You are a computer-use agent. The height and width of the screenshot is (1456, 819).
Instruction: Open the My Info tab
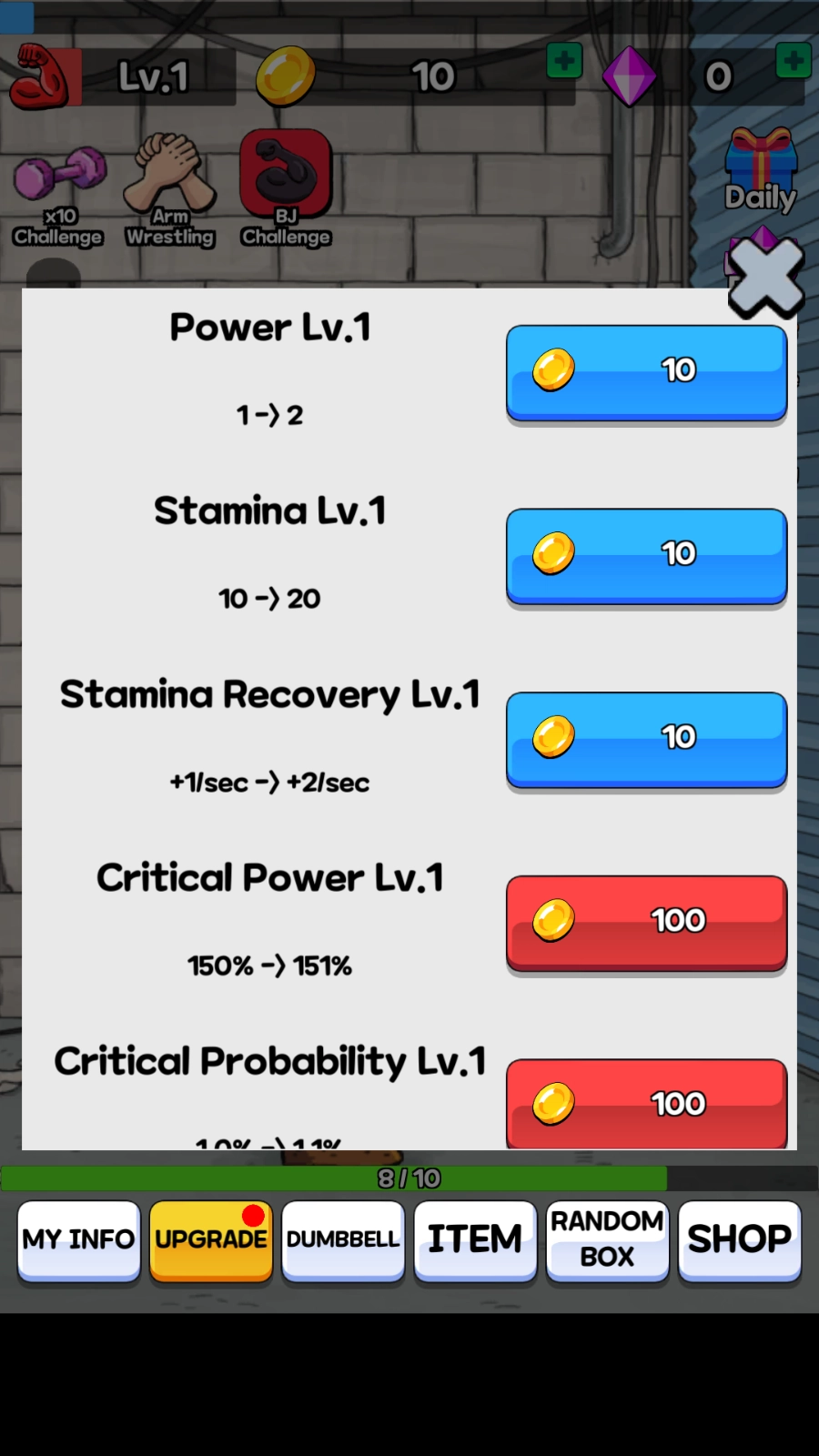pyautogui.click(x=79, y=1239)
